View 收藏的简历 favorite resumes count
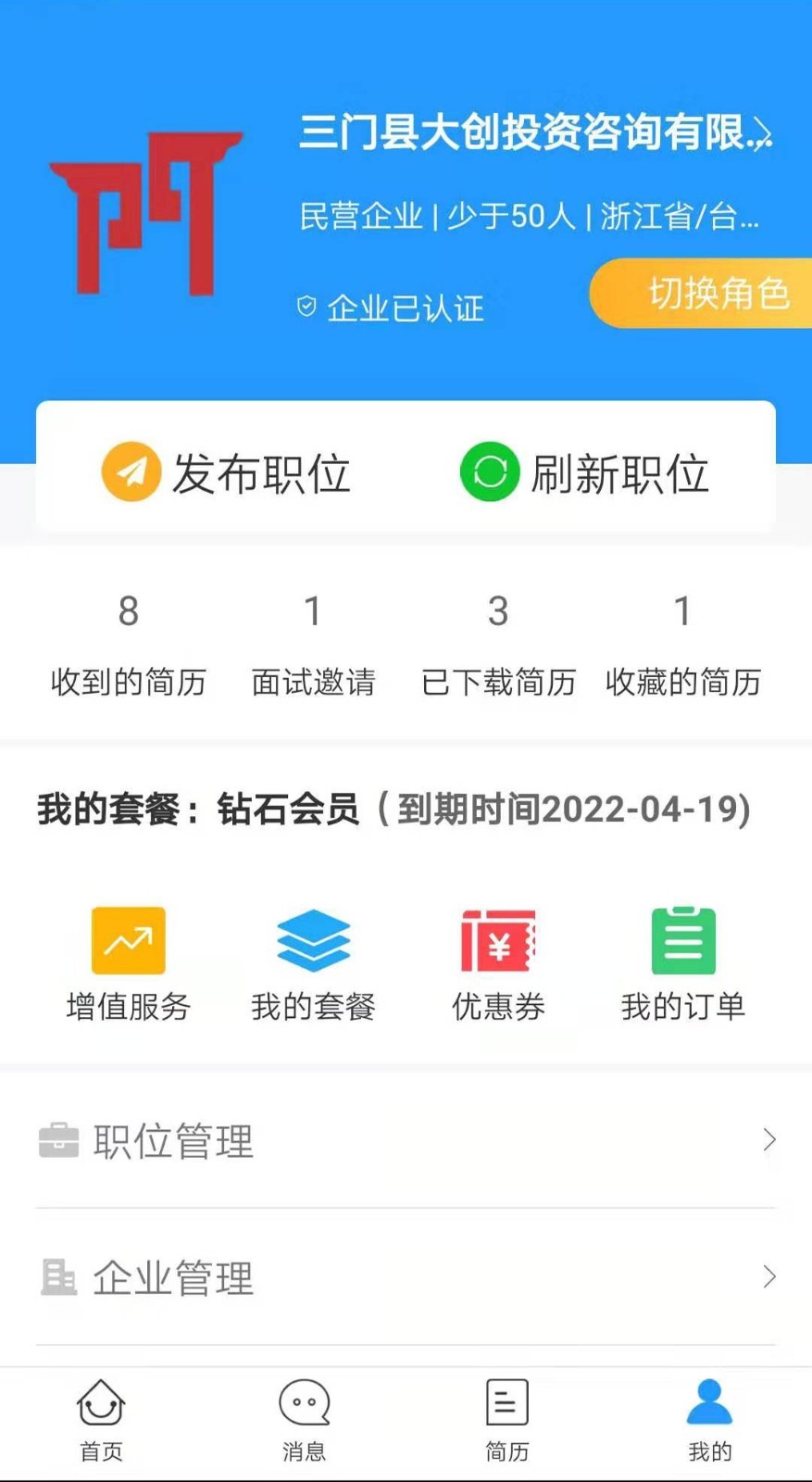This screenshot has width=812, height=1482. pos(683,644)
